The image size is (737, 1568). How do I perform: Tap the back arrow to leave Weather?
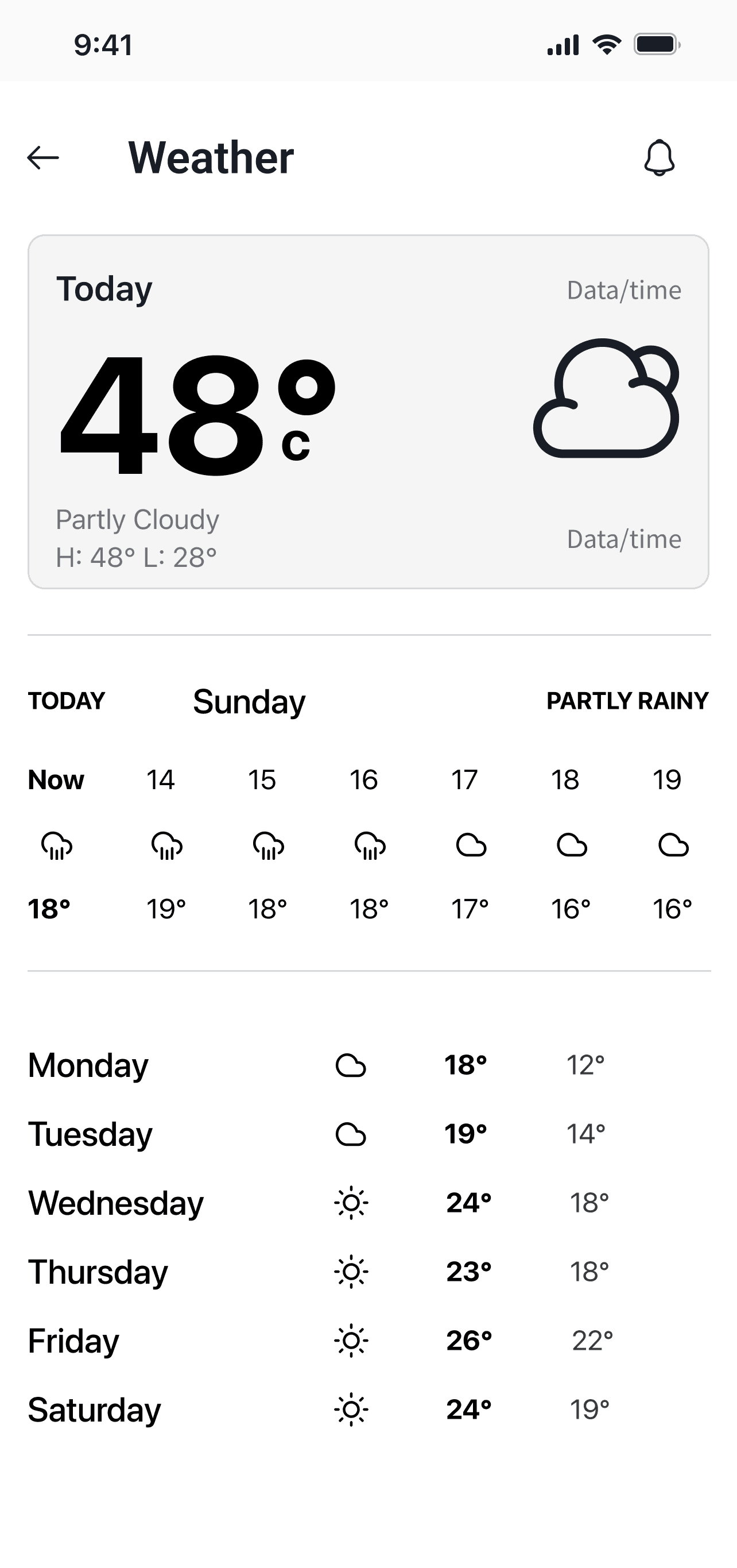43,157
